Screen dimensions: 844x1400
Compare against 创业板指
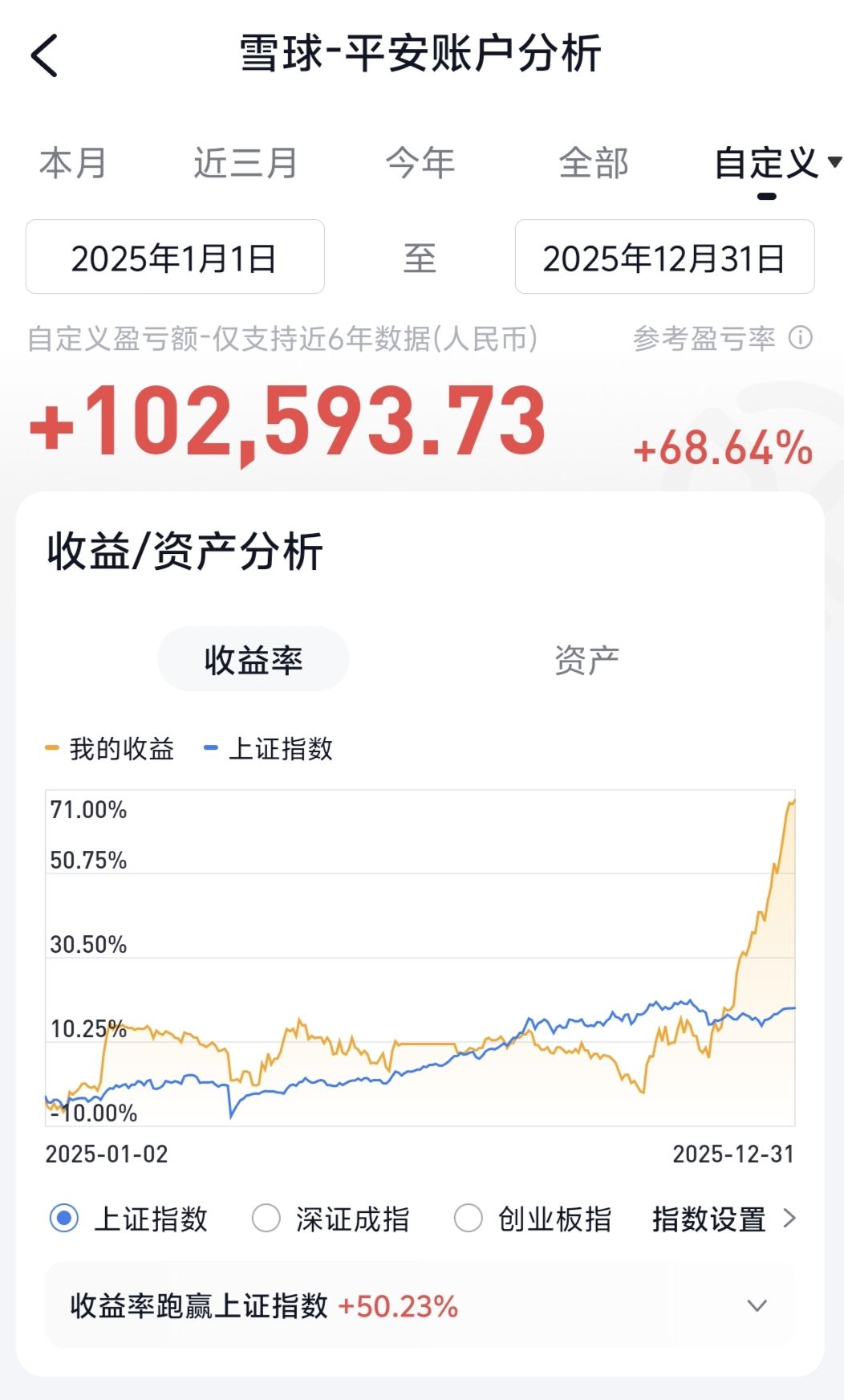click(x=469, y=1218)
